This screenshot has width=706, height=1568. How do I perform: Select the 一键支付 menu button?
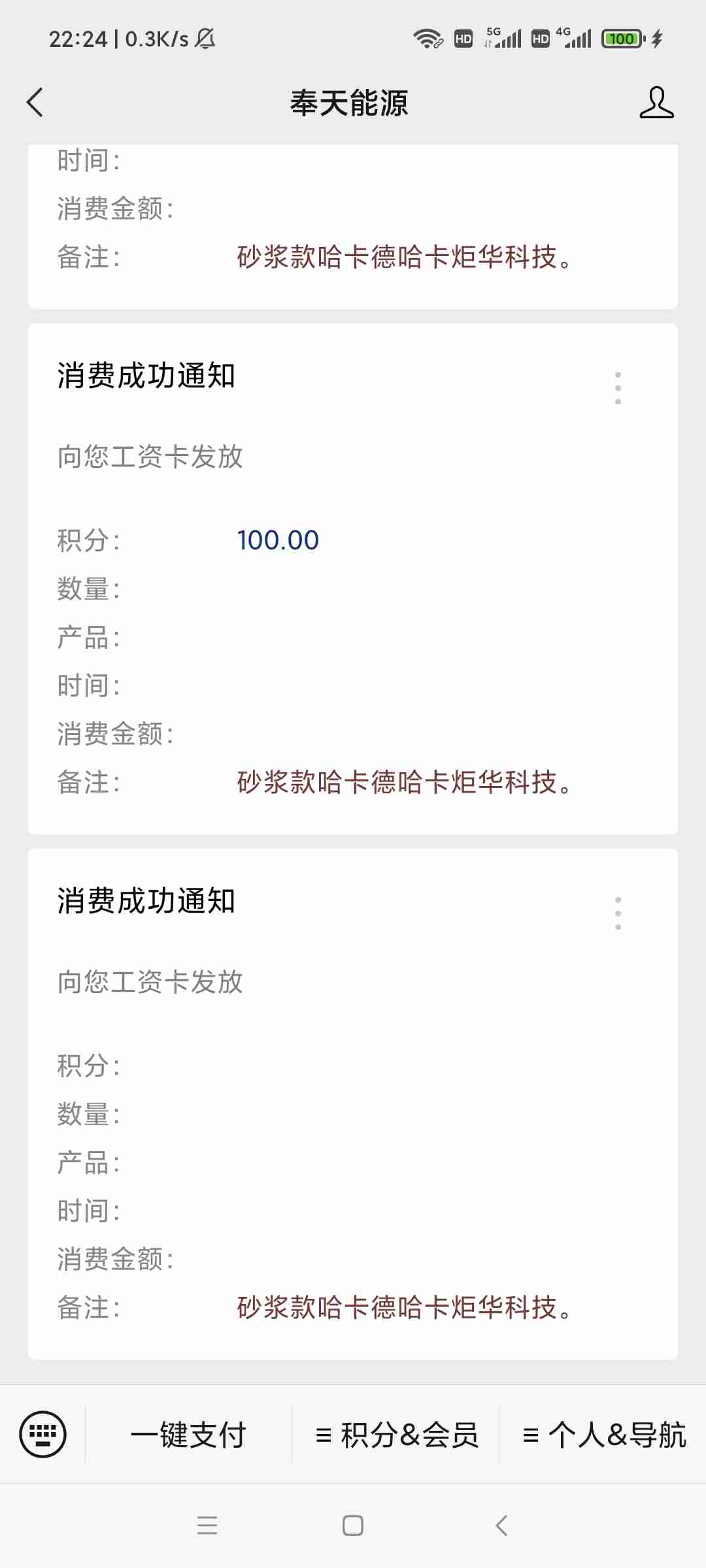coord(188,1435)
